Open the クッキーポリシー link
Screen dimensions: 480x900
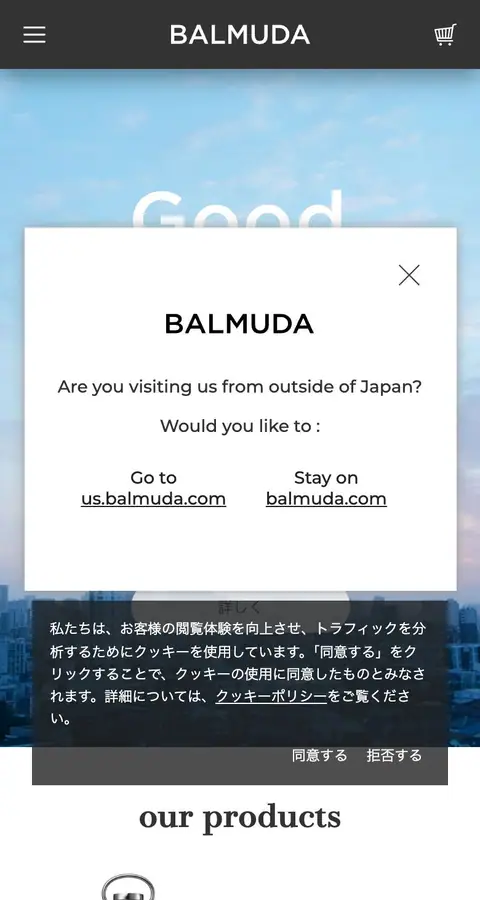point(271,697)
